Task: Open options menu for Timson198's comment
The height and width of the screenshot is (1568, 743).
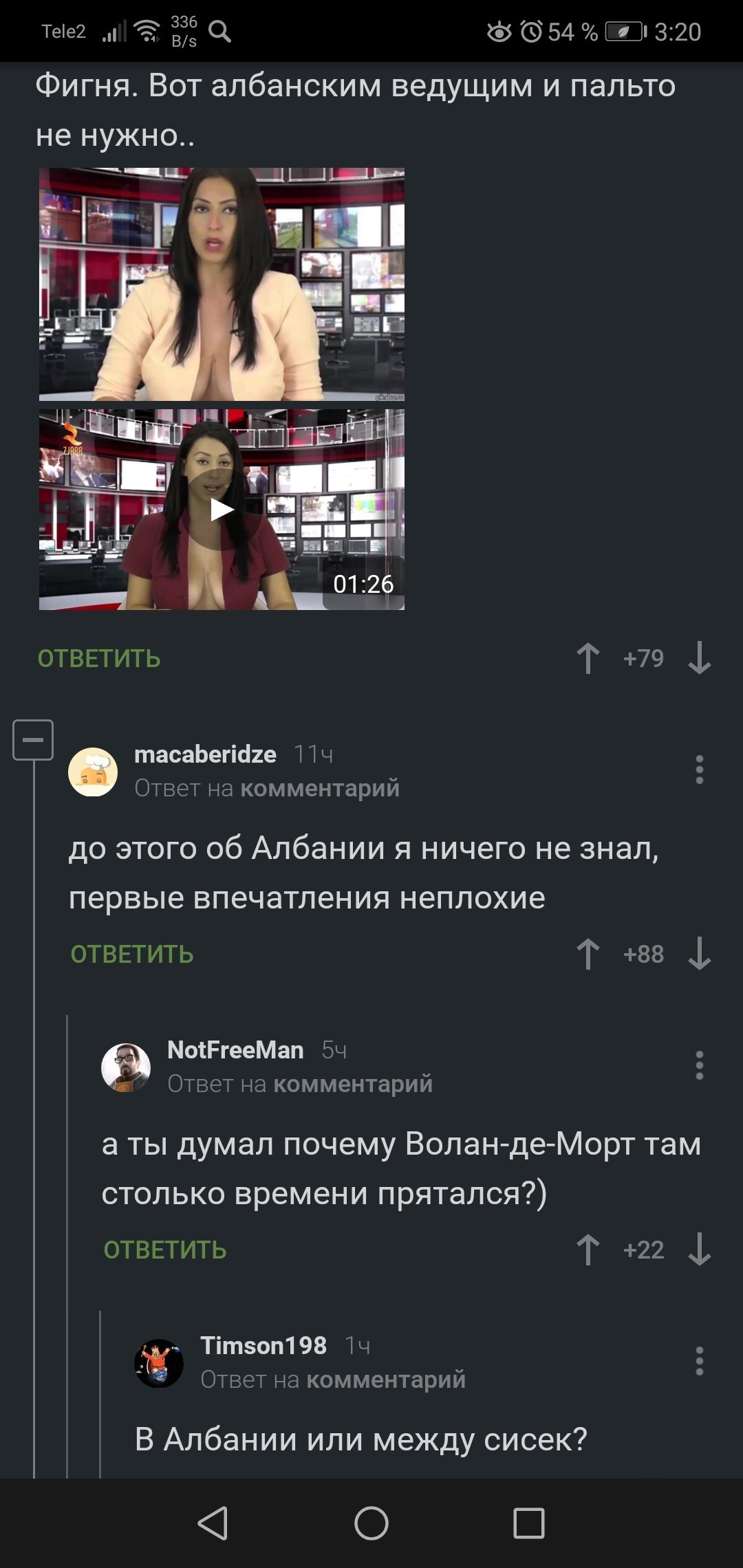Action: pos(699,1361)
